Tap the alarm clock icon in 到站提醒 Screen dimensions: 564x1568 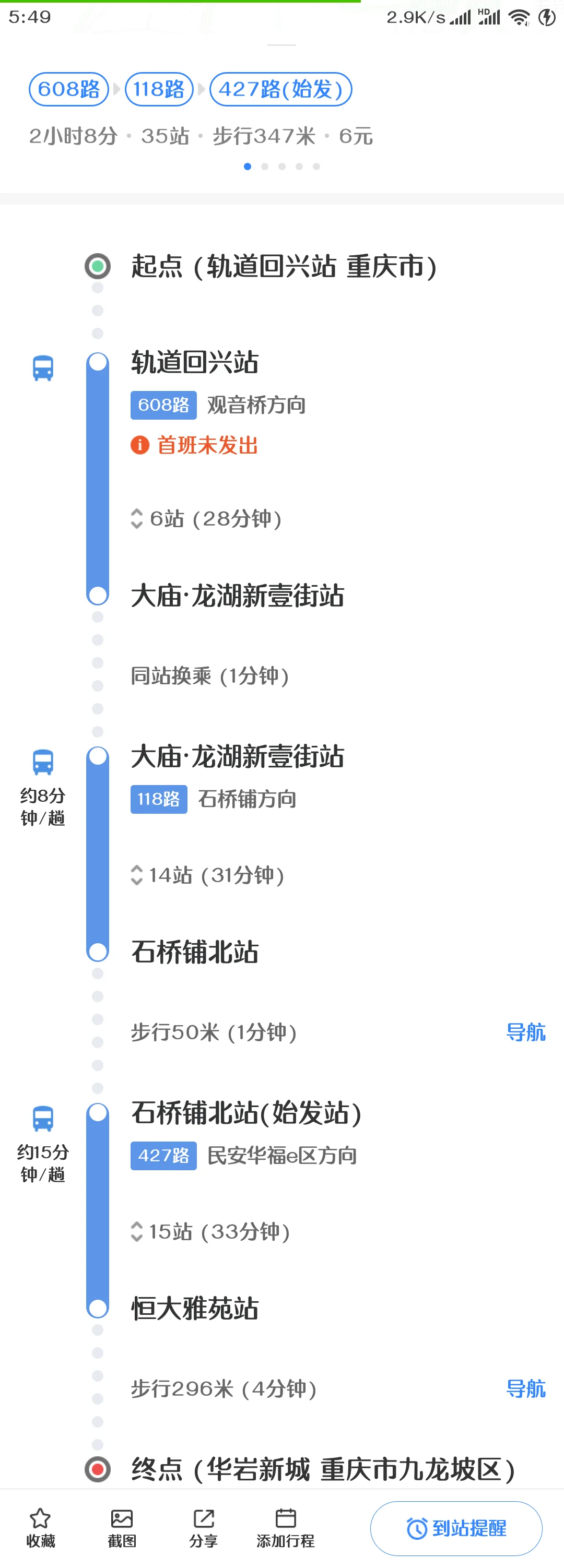[416, 1528]
